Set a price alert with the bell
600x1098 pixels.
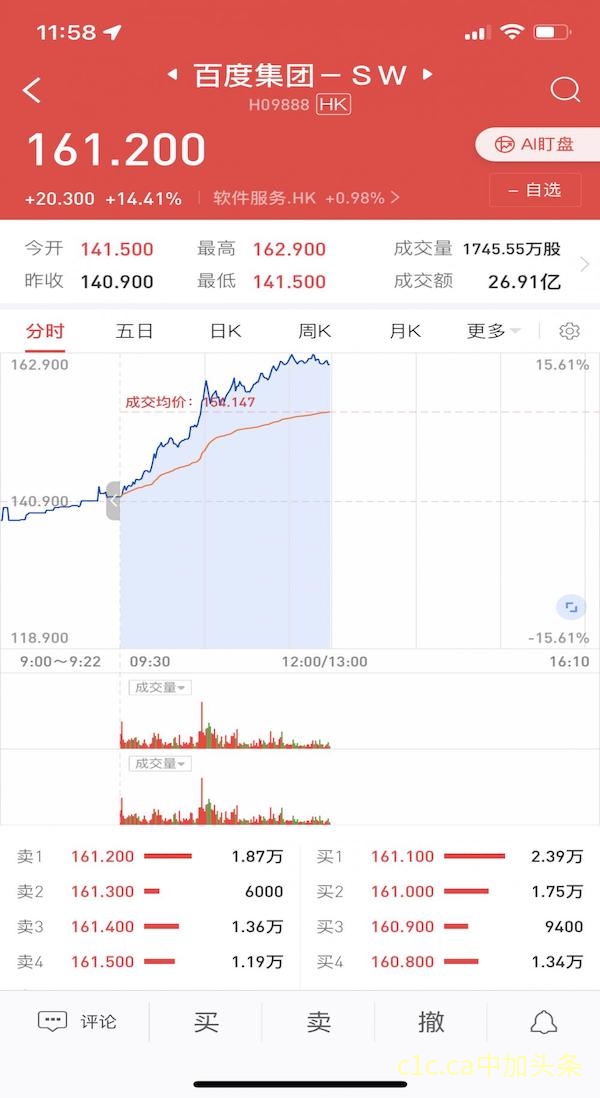click(x=543, y=1021)
